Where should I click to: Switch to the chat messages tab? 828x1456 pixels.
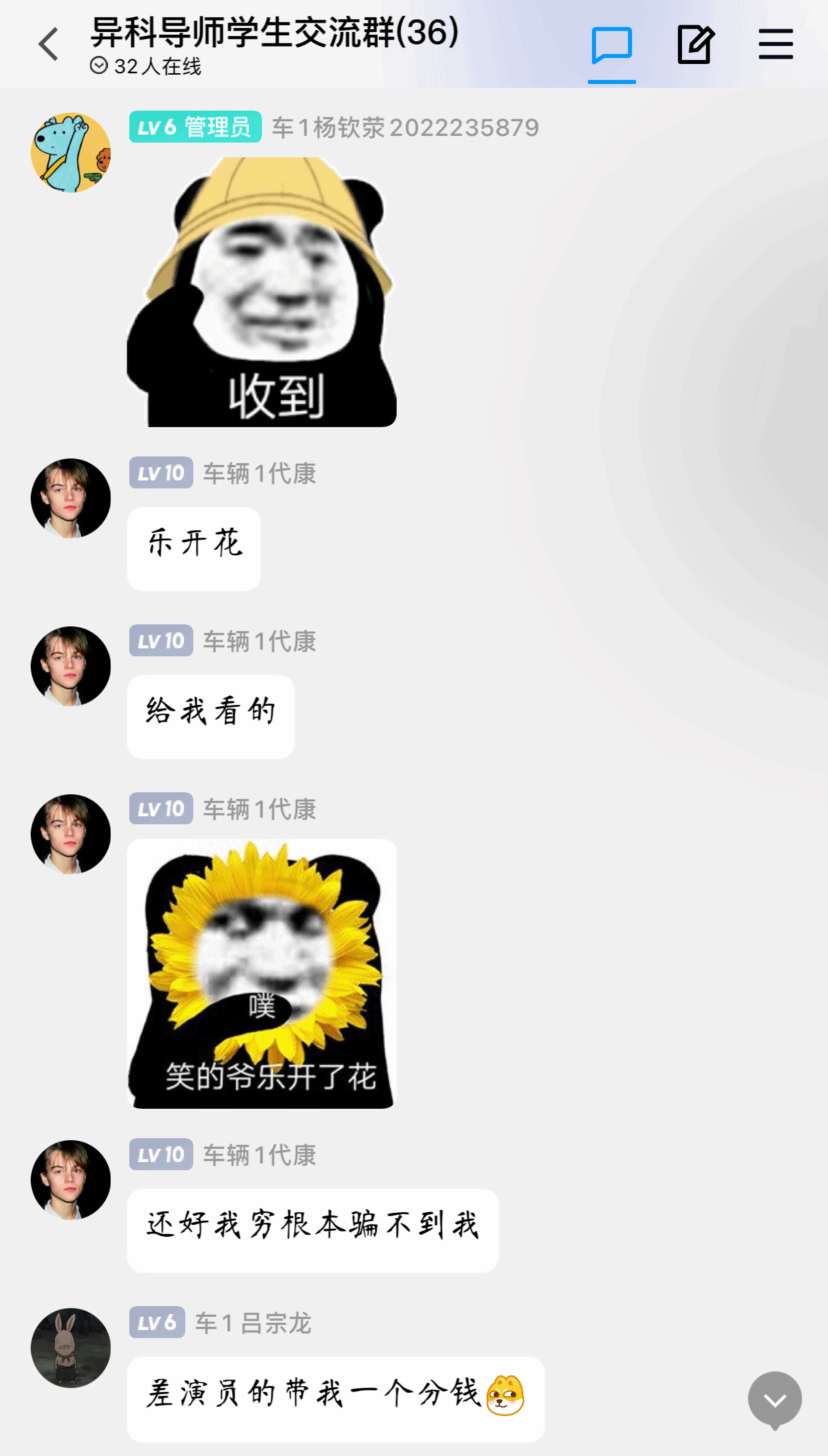click(611, 45)
